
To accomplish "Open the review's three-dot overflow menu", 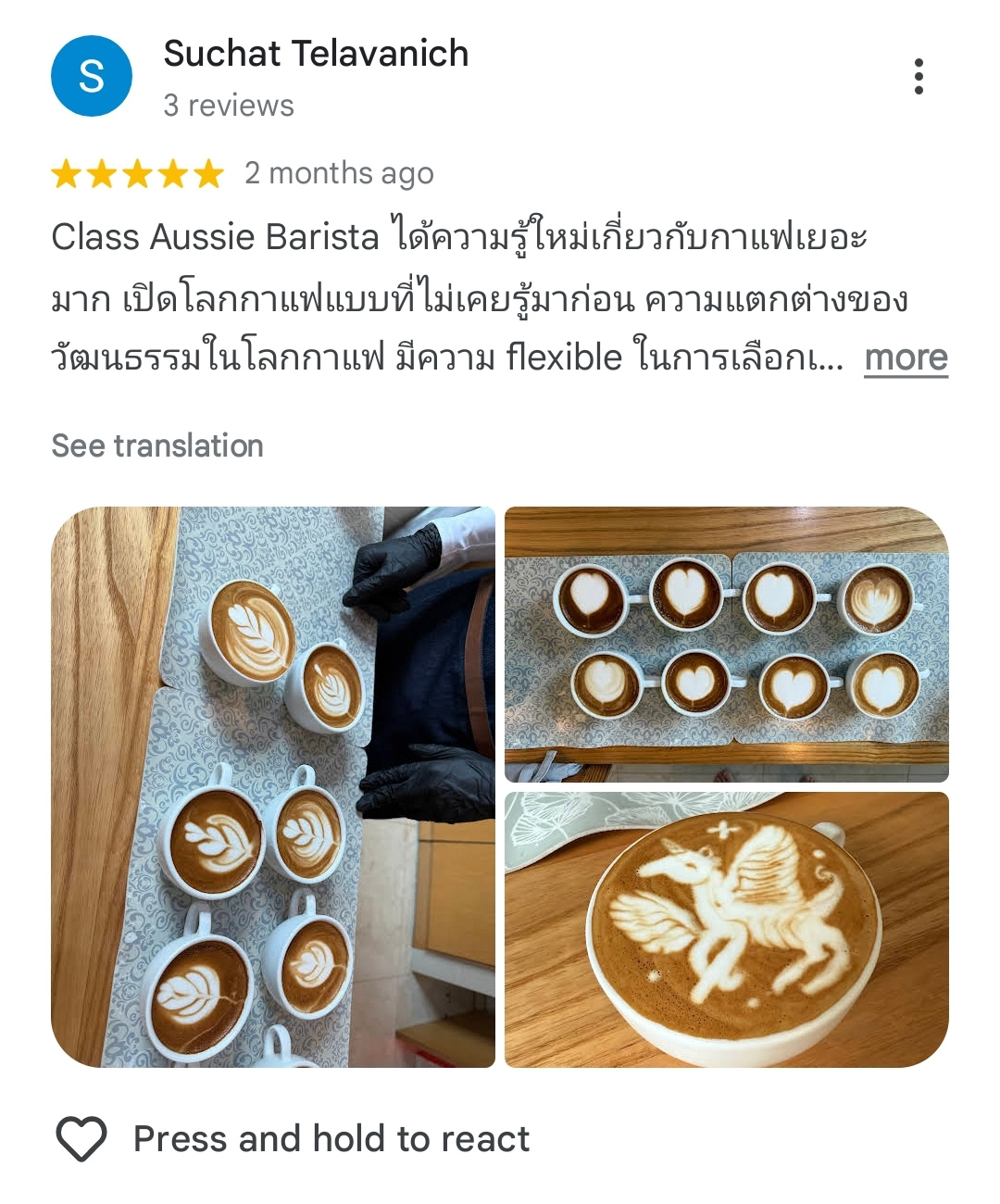I will [918, 77].
